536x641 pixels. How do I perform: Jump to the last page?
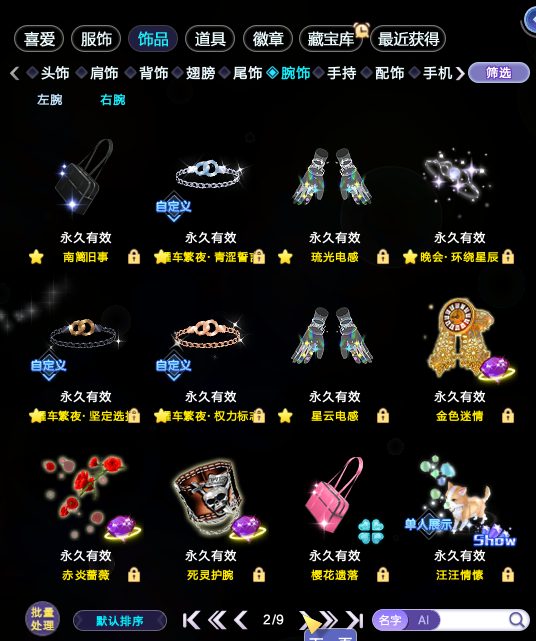coord(354,620)
